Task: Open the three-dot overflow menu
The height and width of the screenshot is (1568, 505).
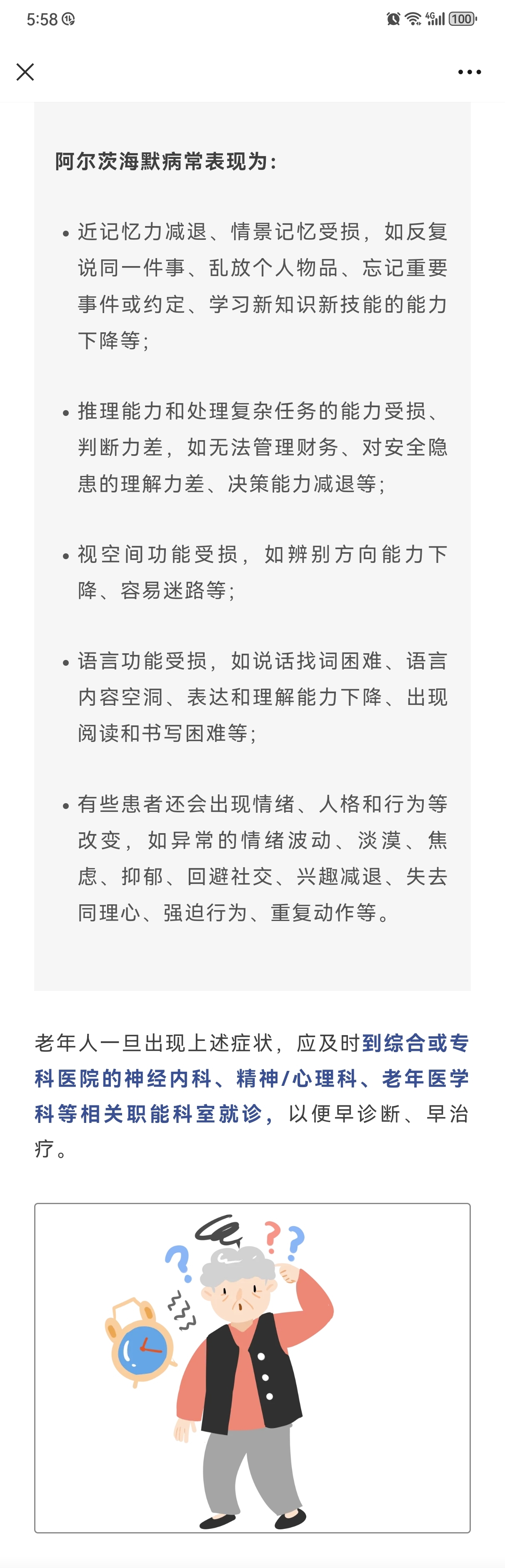Action: pos(469,72)
